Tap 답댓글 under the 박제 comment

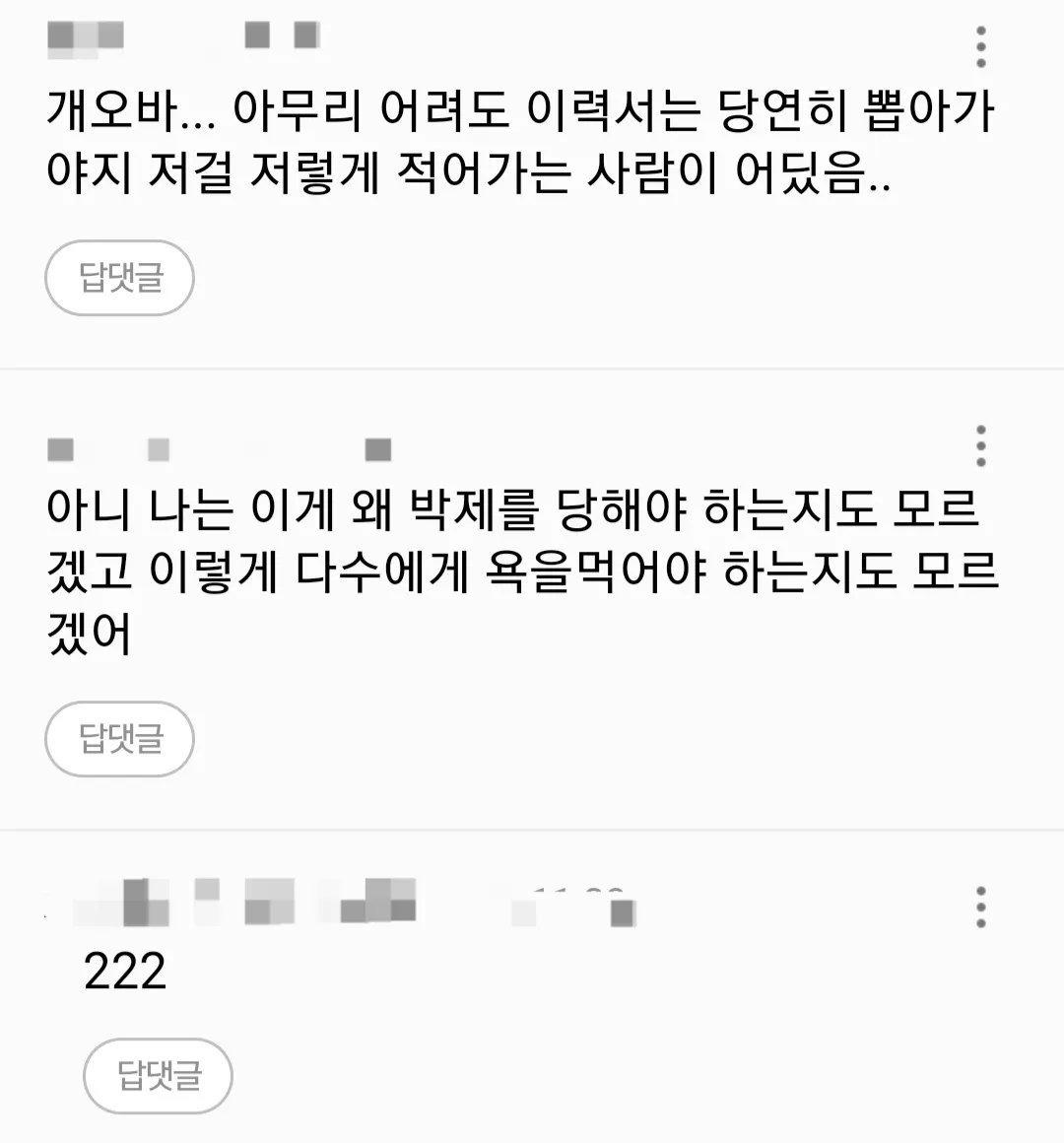click(x=119, y=739)
